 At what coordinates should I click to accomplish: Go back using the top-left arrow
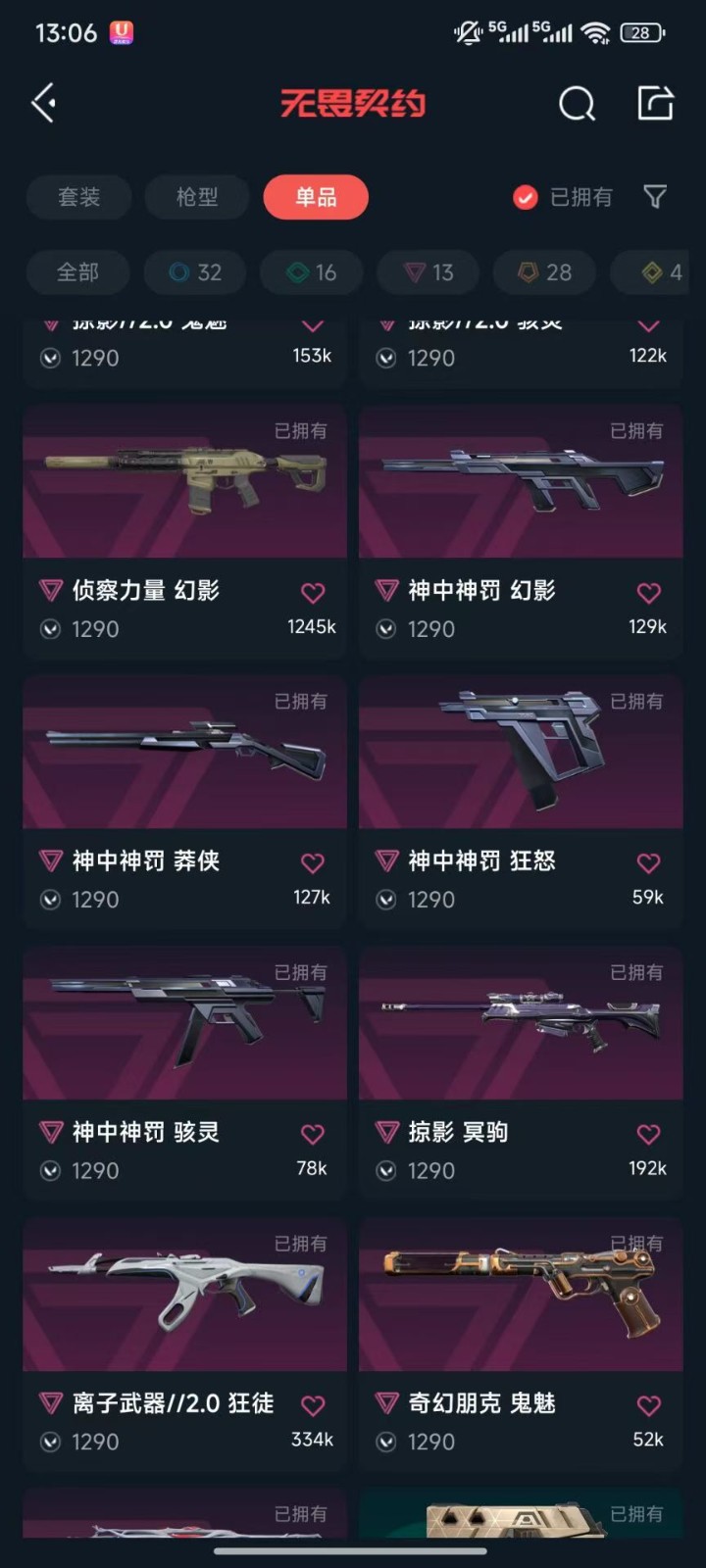tap(43, 103)
